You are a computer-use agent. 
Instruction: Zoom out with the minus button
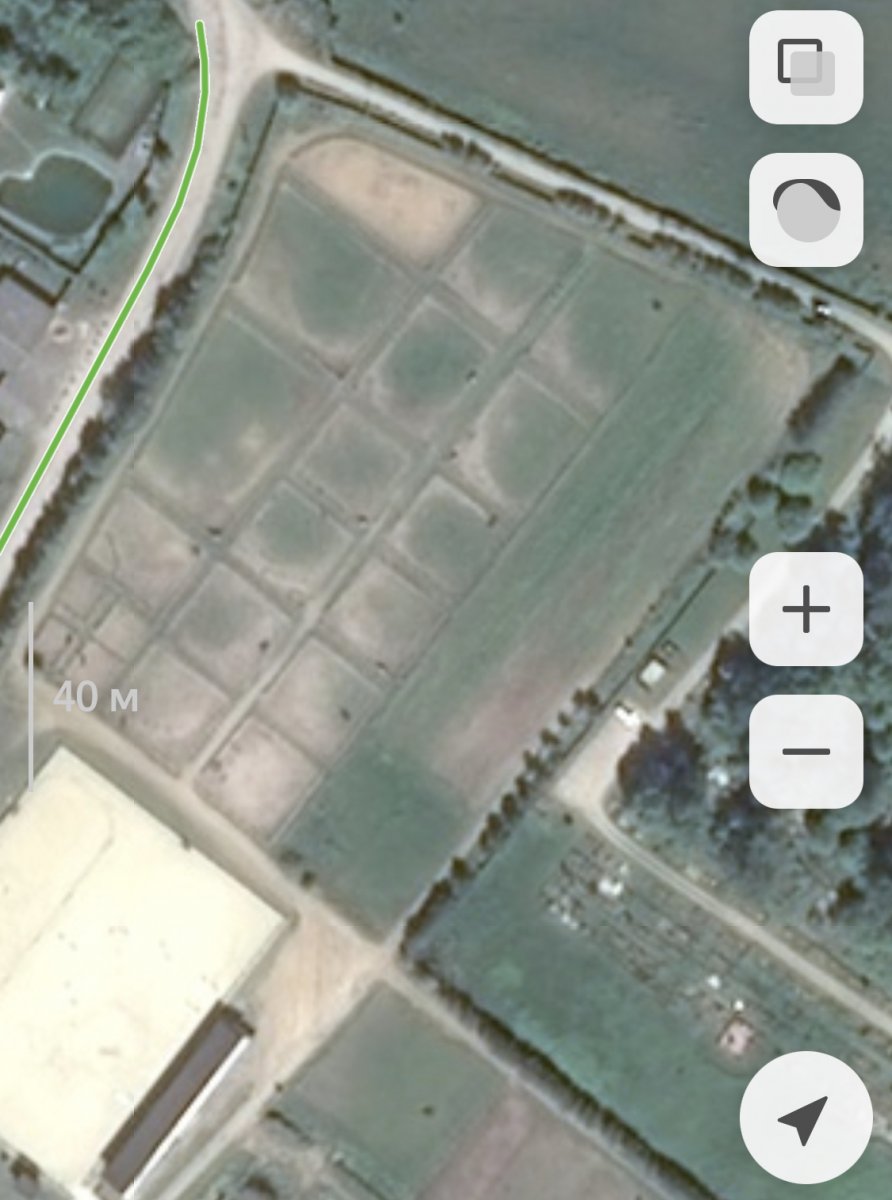806,751
